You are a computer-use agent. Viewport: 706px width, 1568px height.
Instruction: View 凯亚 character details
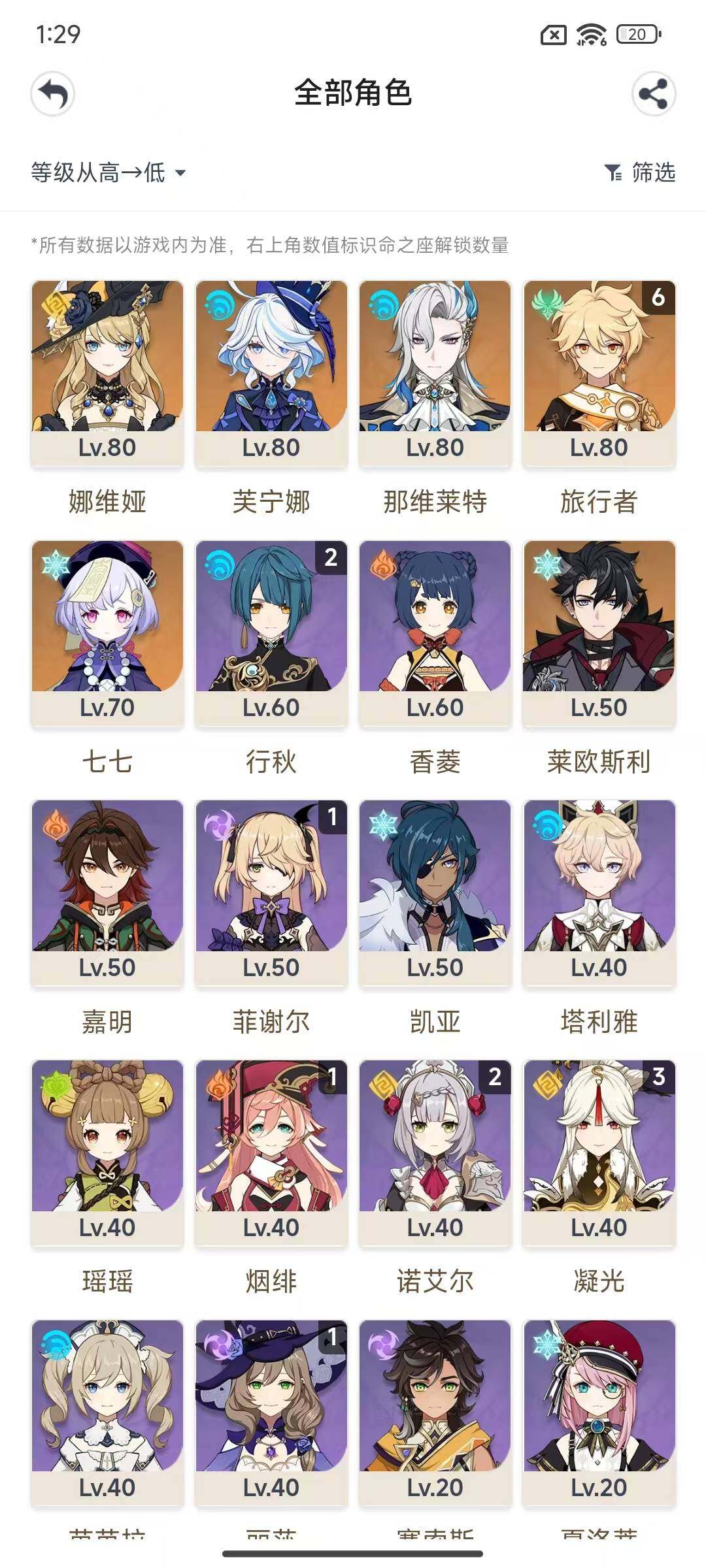435,892
